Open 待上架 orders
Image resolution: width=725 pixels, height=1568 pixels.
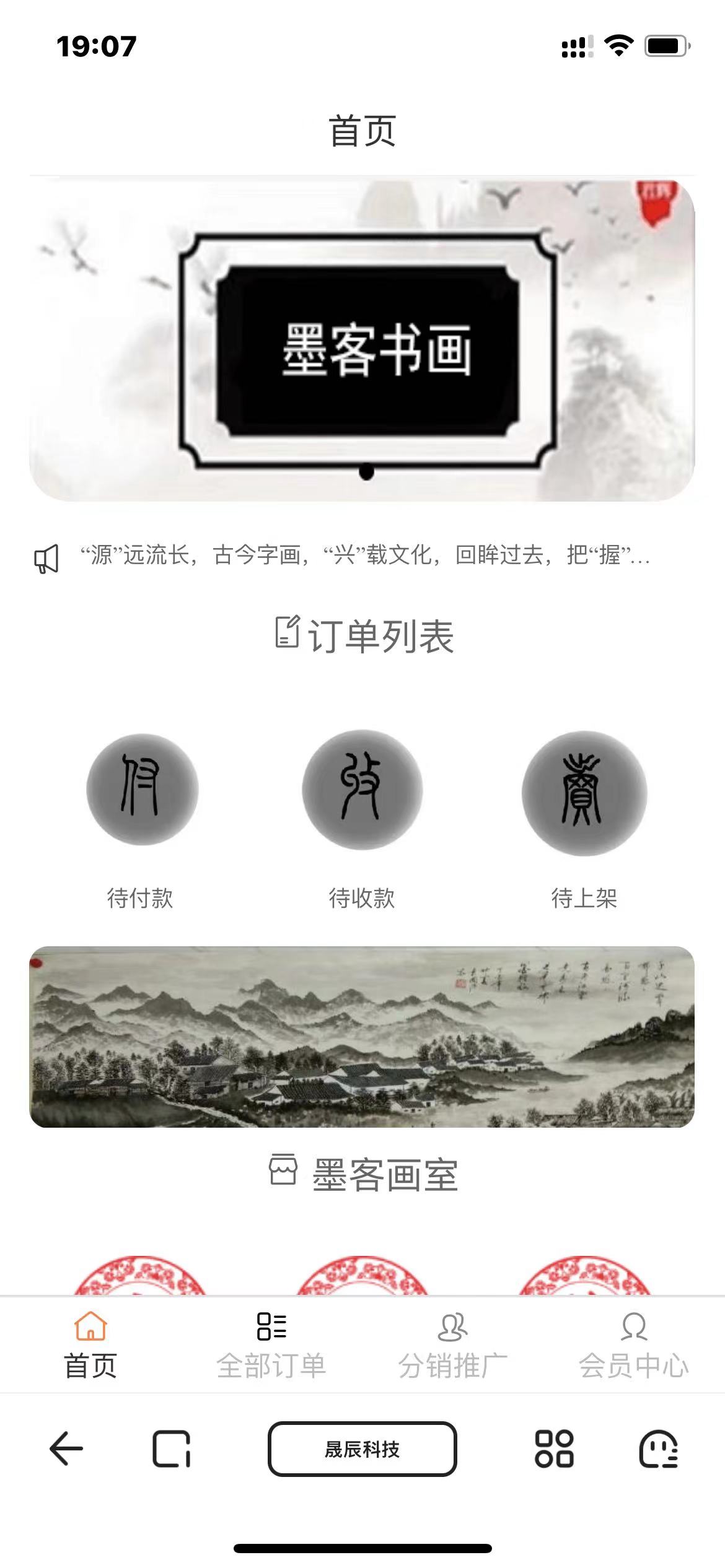click(584, 793)
